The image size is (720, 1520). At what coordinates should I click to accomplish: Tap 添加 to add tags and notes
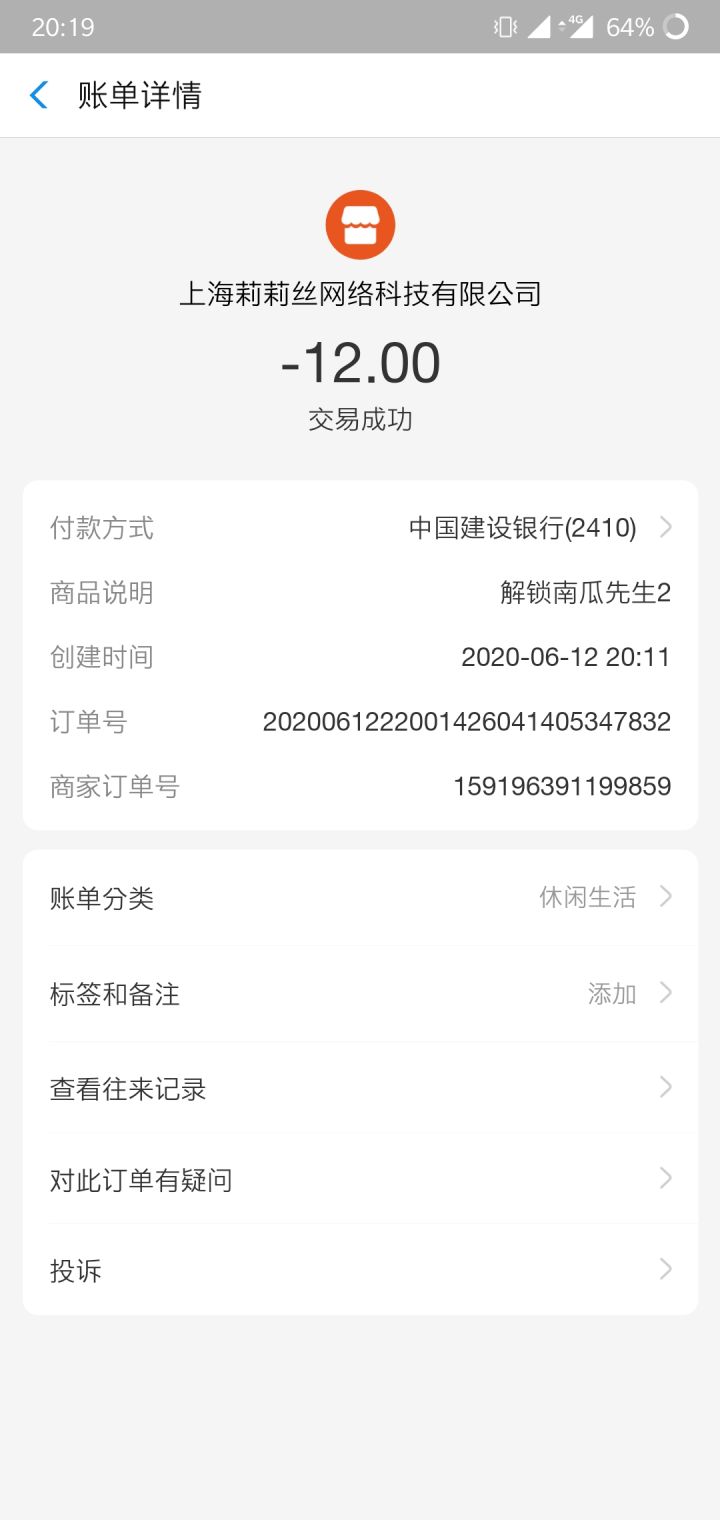point(613,993)
